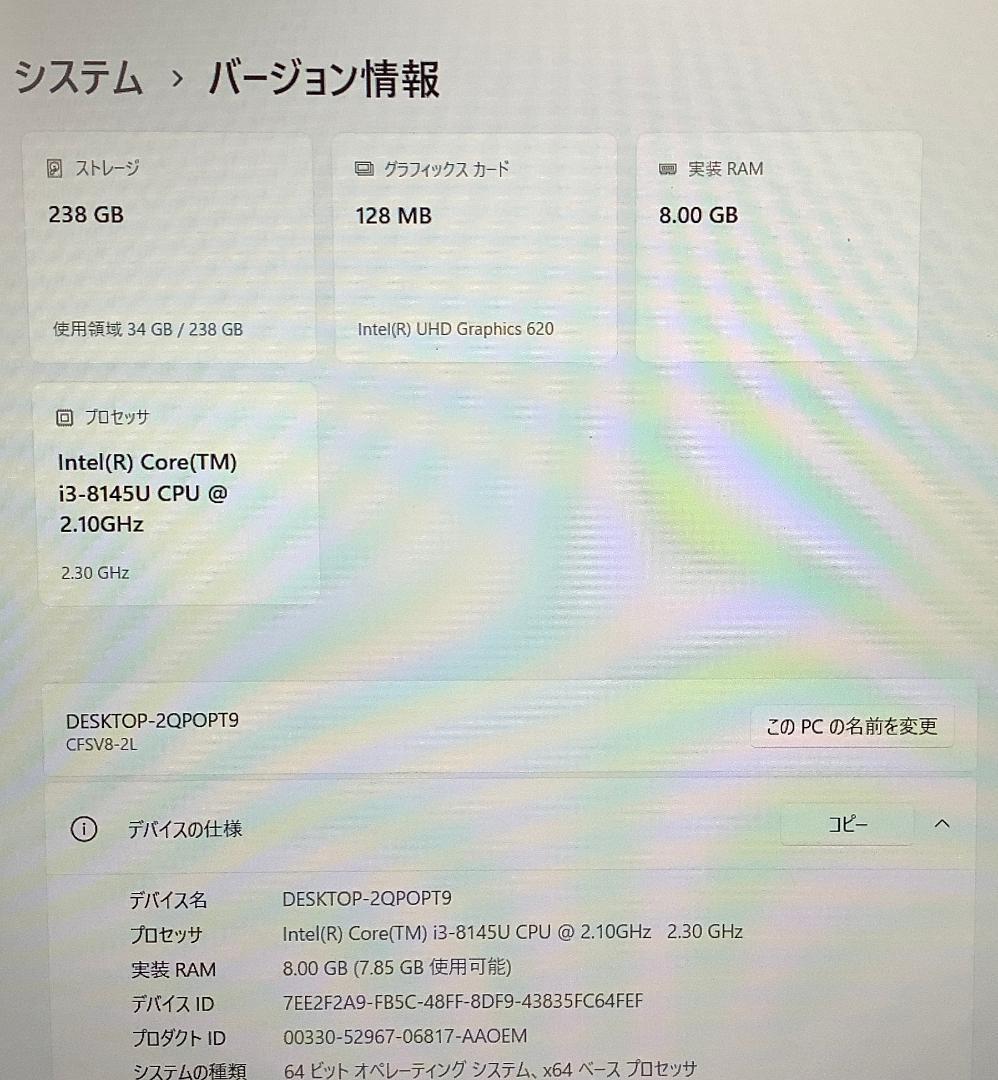Collapse the デバイスの仕様 section chevron
The image size is (998, 1080).
click(941, 825)
